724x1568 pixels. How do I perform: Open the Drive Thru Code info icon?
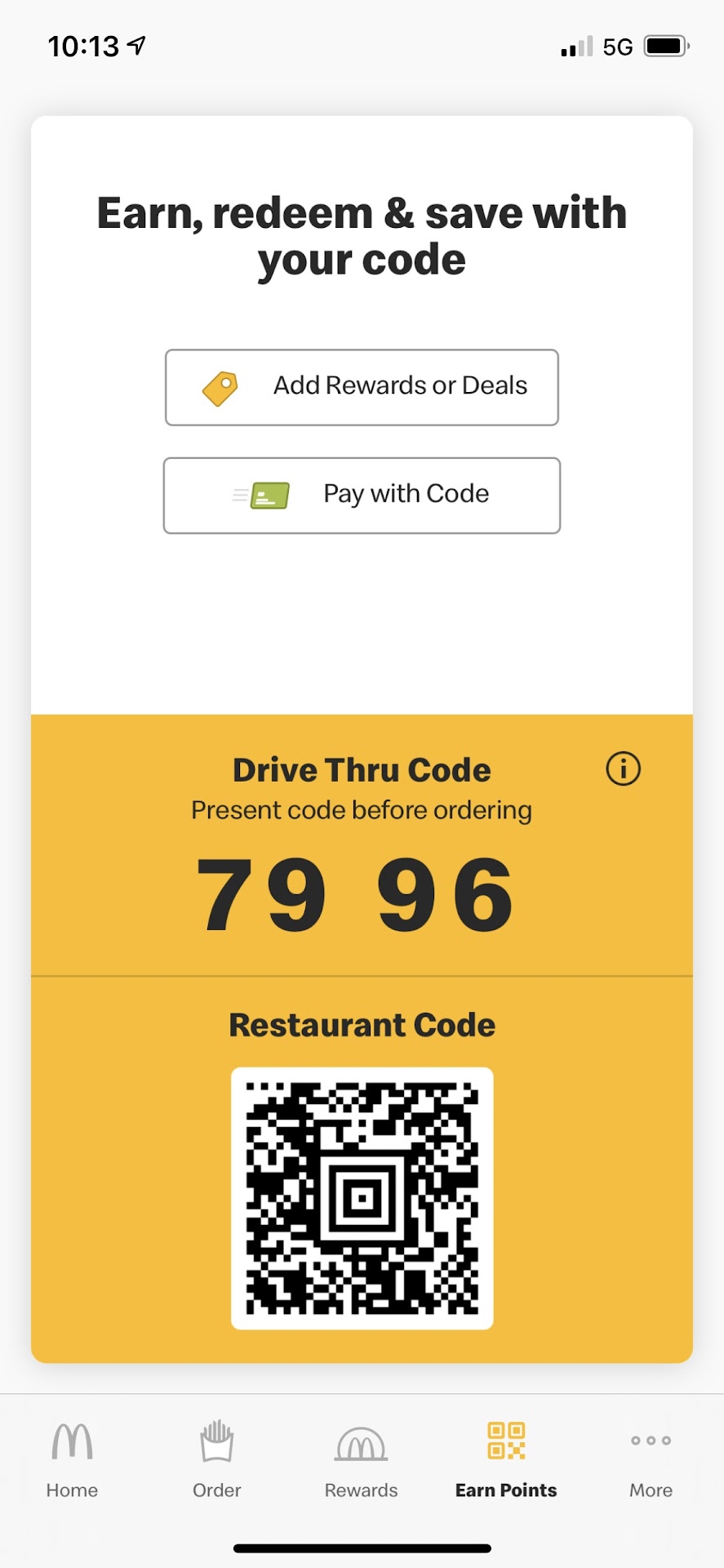click(x=623, y=768)
